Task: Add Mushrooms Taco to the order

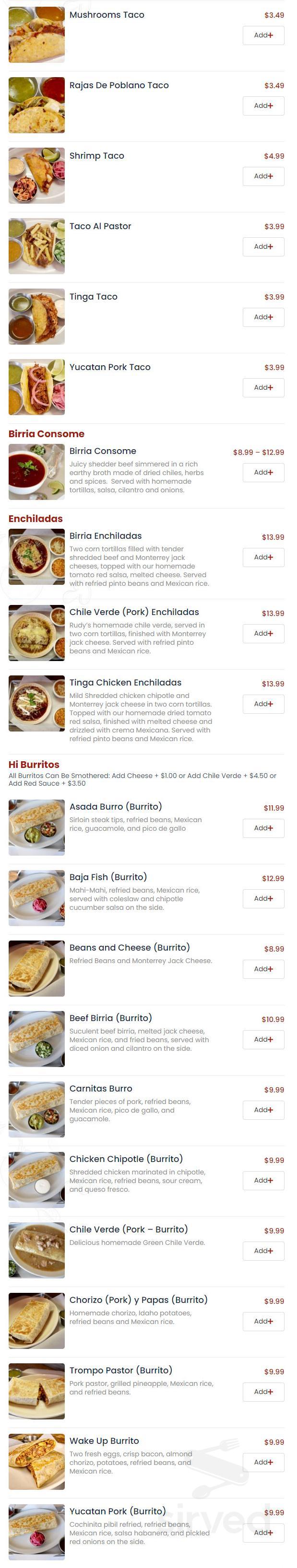Action: (263, 35)
